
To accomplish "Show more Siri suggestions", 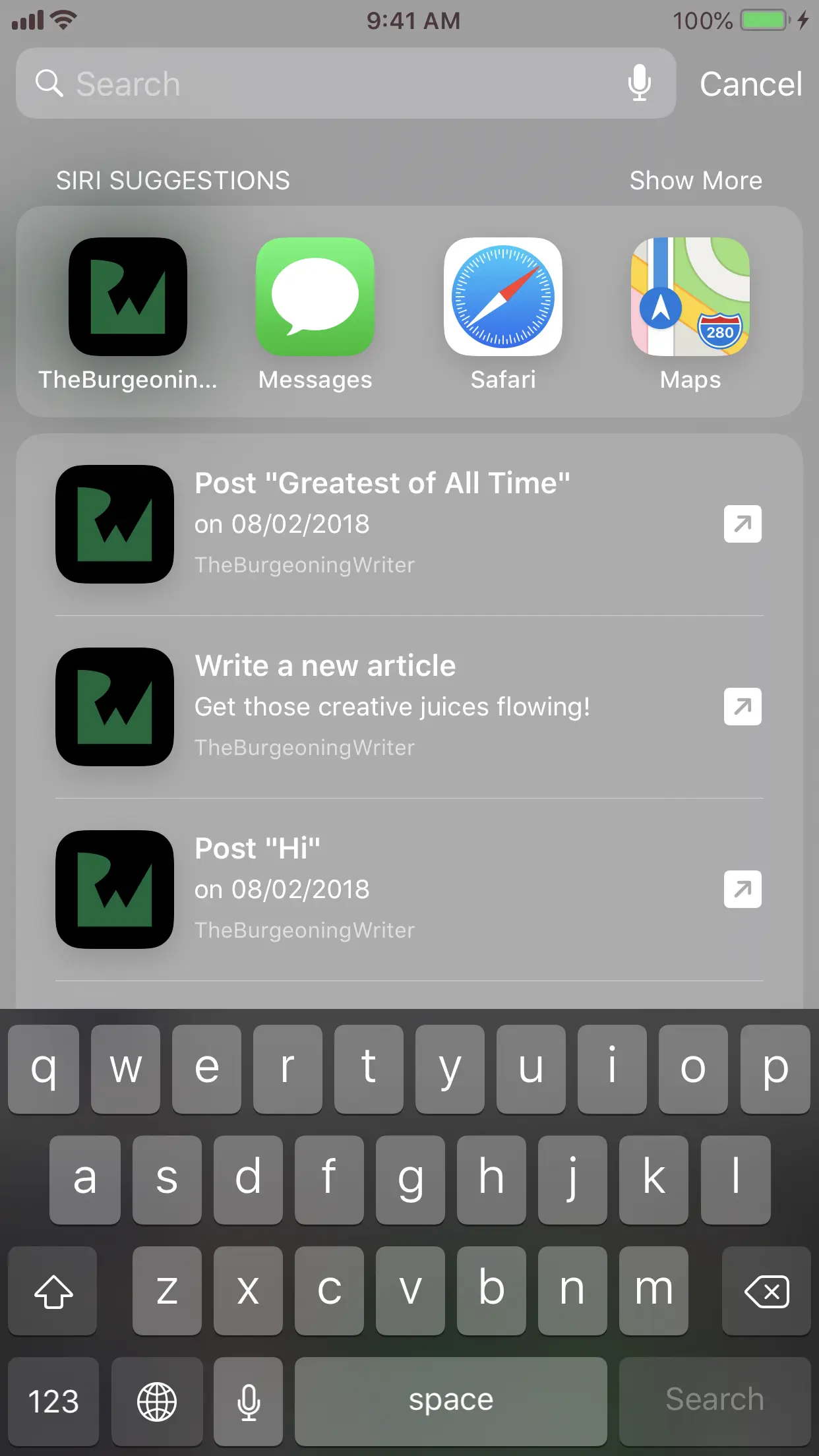I will pos(695,181).
